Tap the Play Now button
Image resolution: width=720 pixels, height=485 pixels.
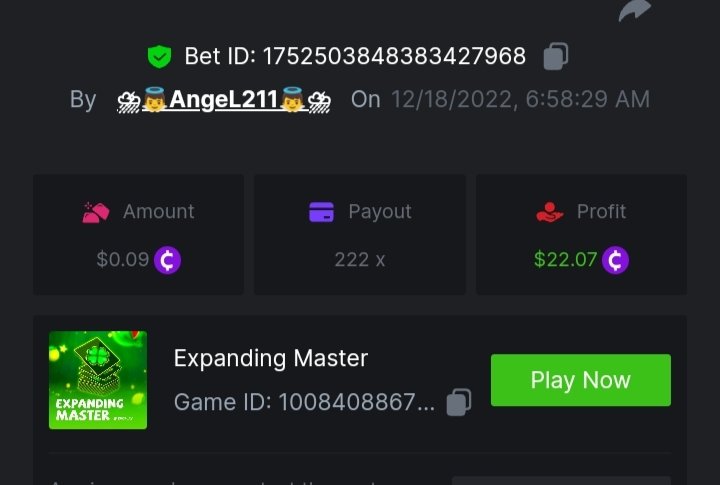pyautogui.click(x=580, y=380)
